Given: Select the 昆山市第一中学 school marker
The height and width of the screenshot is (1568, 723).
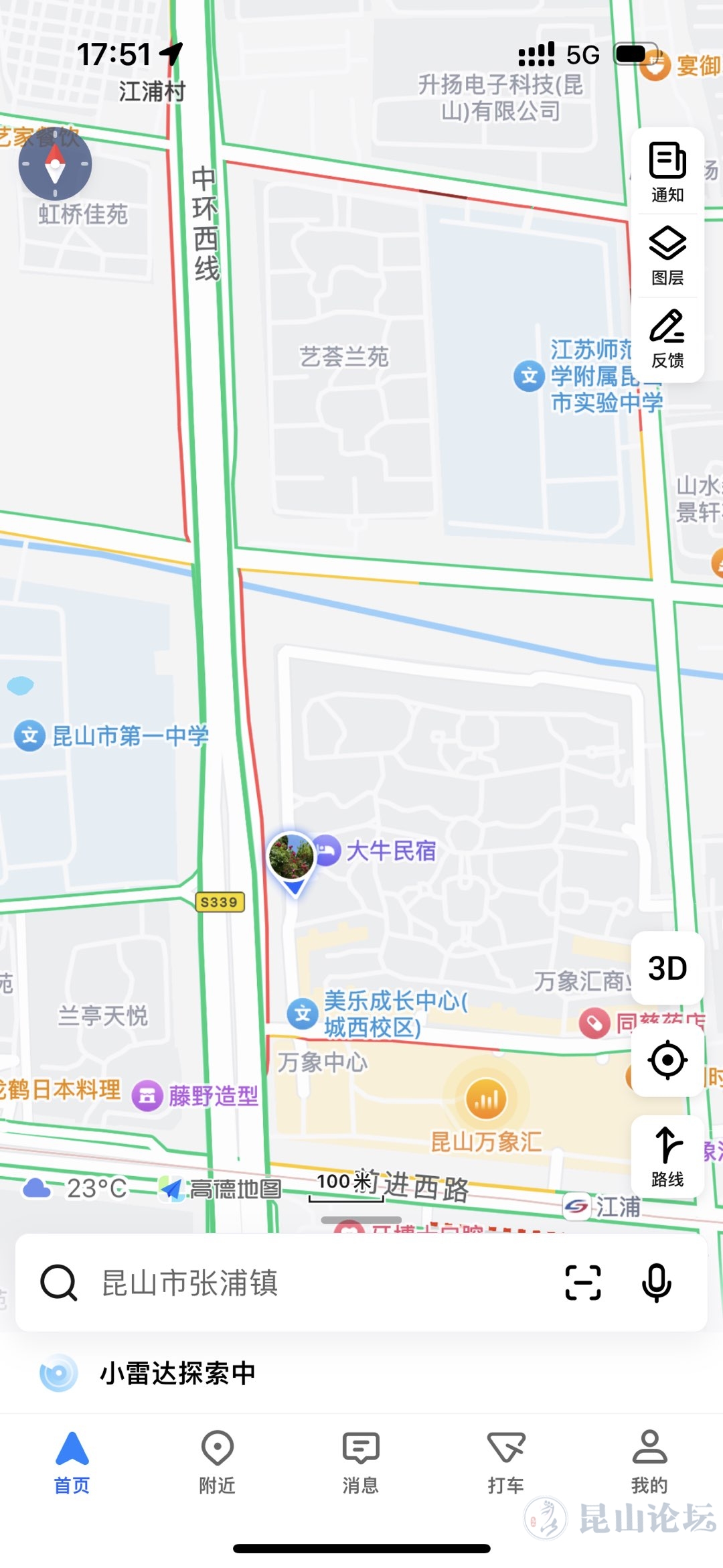Looking at the screenshot, I should coord(30,736).
